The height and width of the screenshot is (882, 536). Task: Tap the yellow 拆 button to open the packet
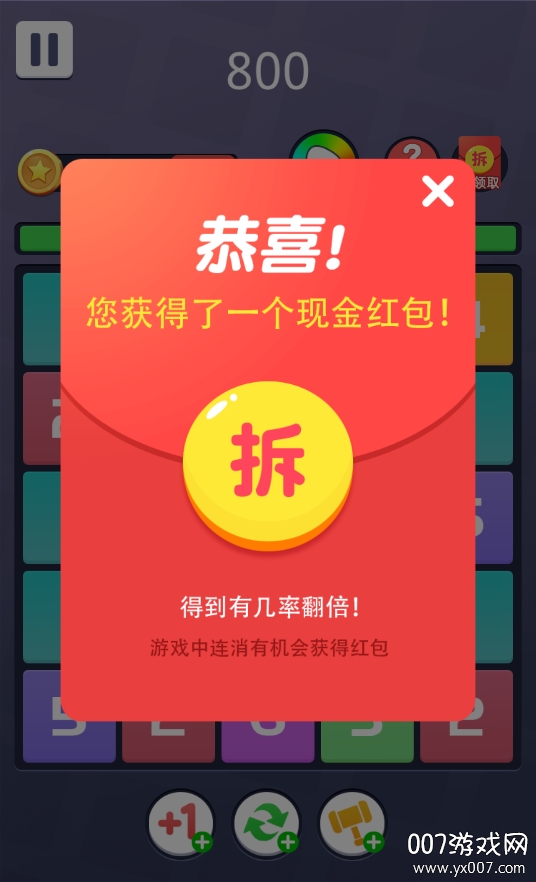click(x=268, y=465)
